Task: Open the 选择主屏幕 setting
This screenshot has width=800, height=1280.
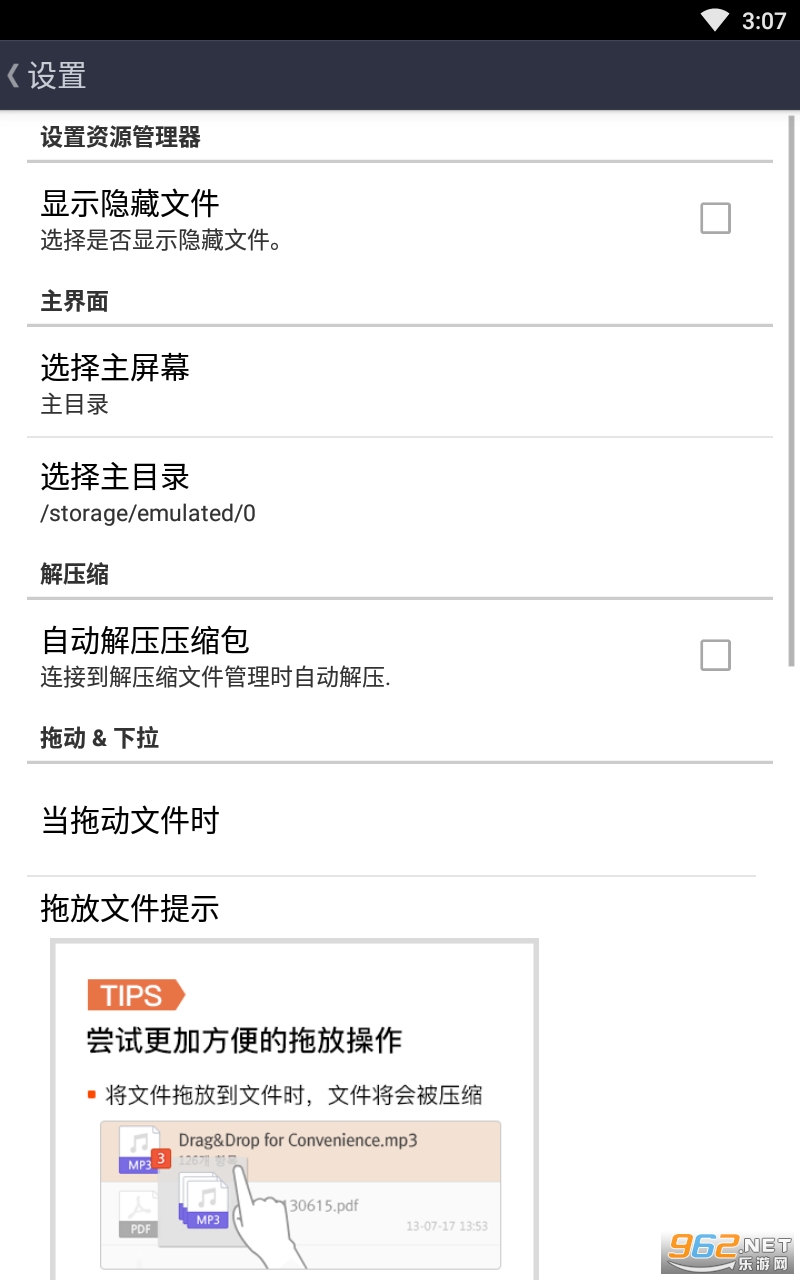Action: [400, 382]
